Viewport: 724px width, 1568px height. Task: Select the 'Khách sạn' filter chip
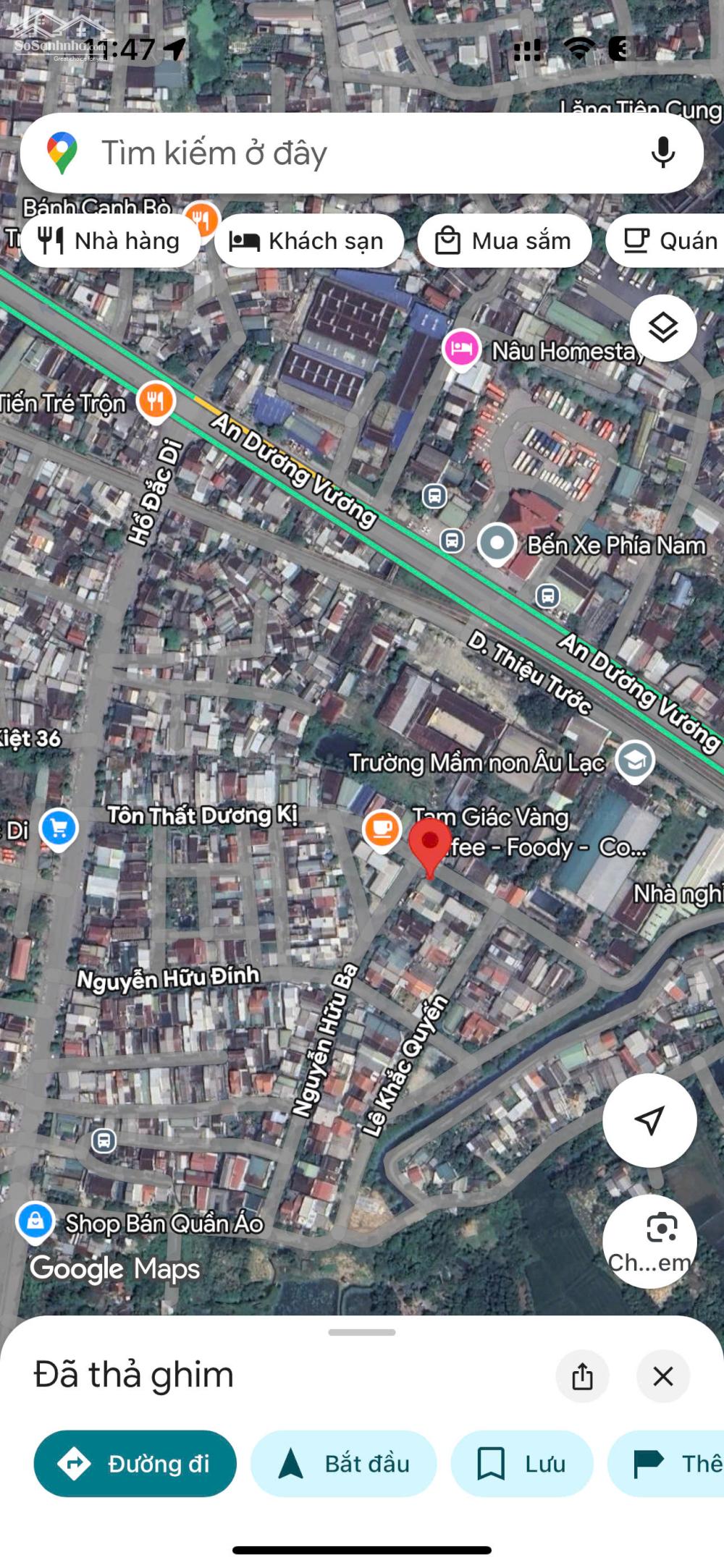[x=308, y=241]
